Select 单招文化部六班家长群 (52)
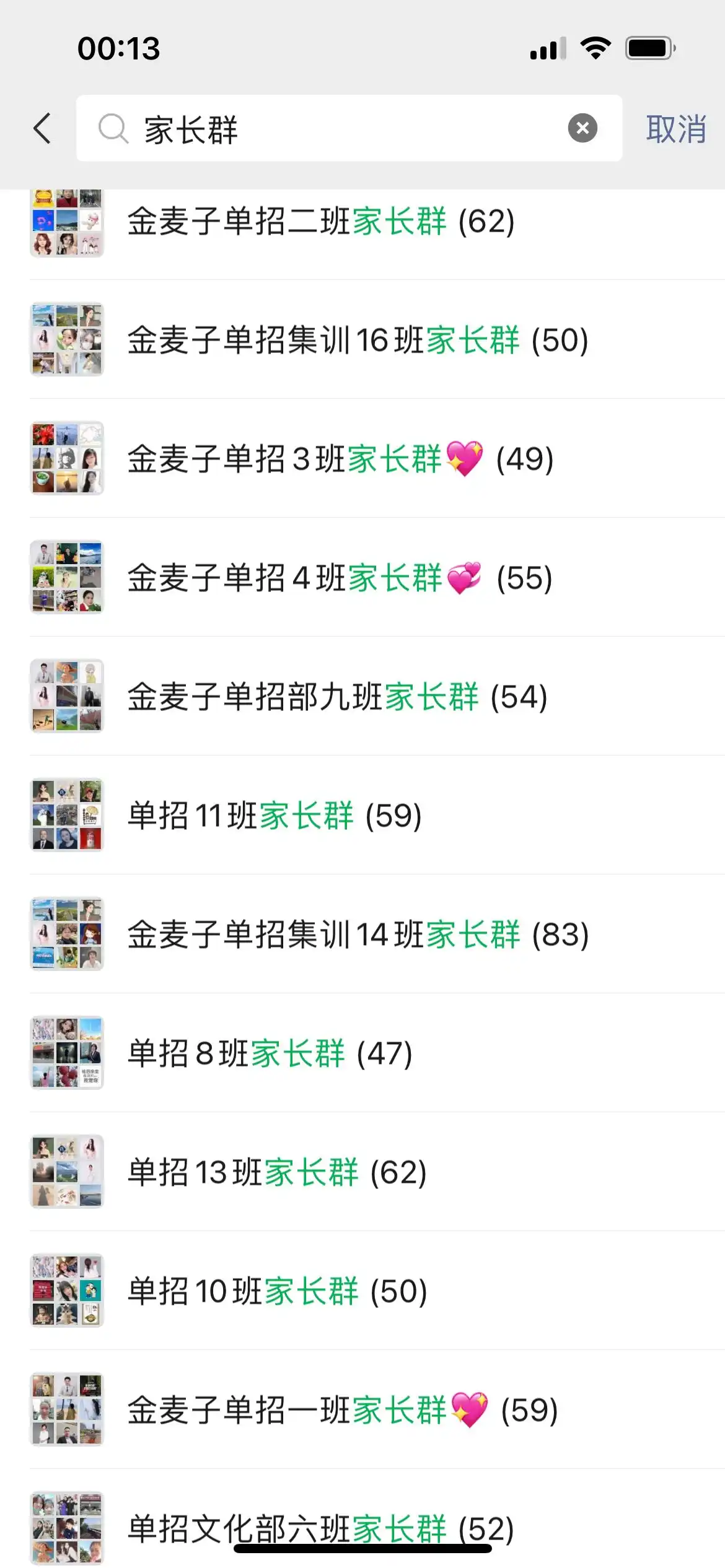This screenshot has height=1568, width=725. coord(321,1527)
